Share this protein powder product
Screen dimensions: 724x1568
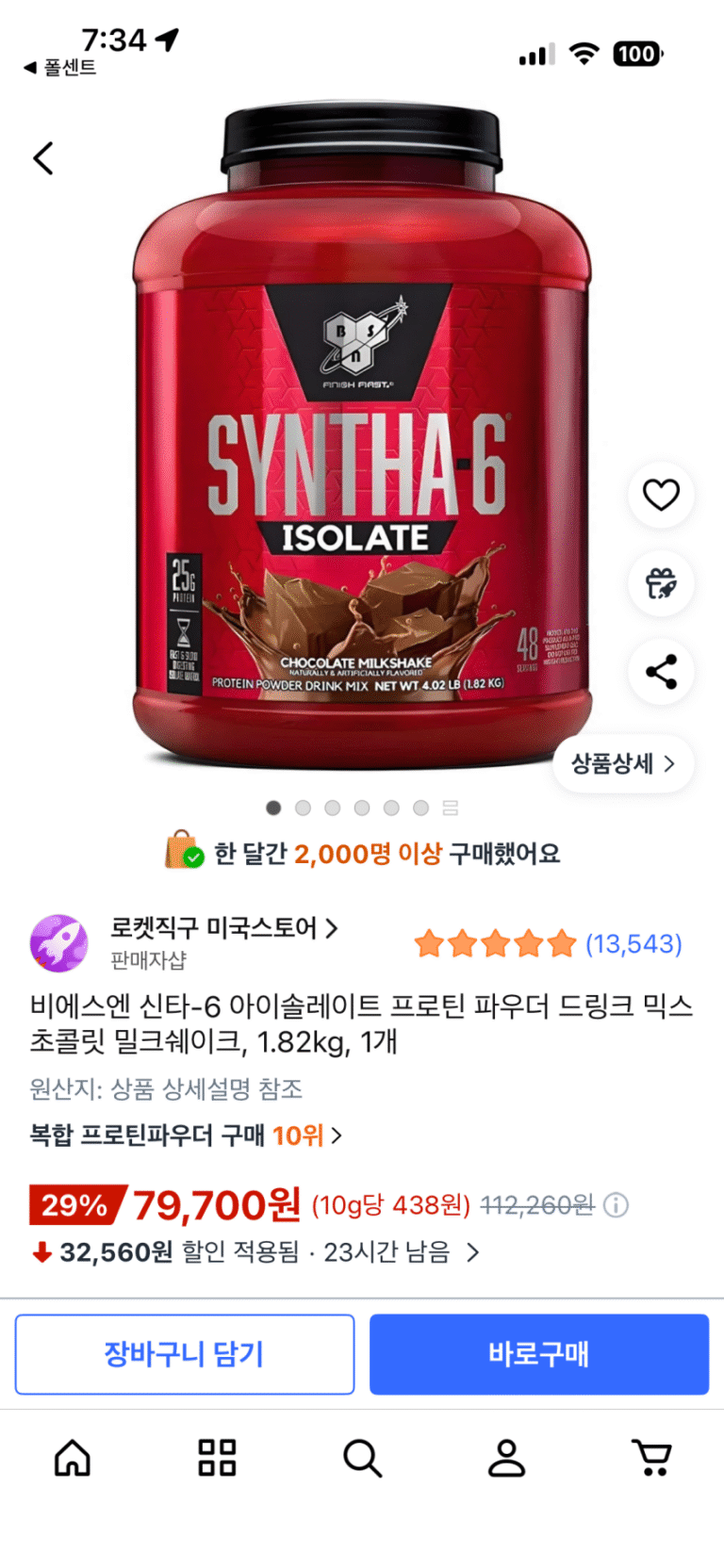coord(661,672)
